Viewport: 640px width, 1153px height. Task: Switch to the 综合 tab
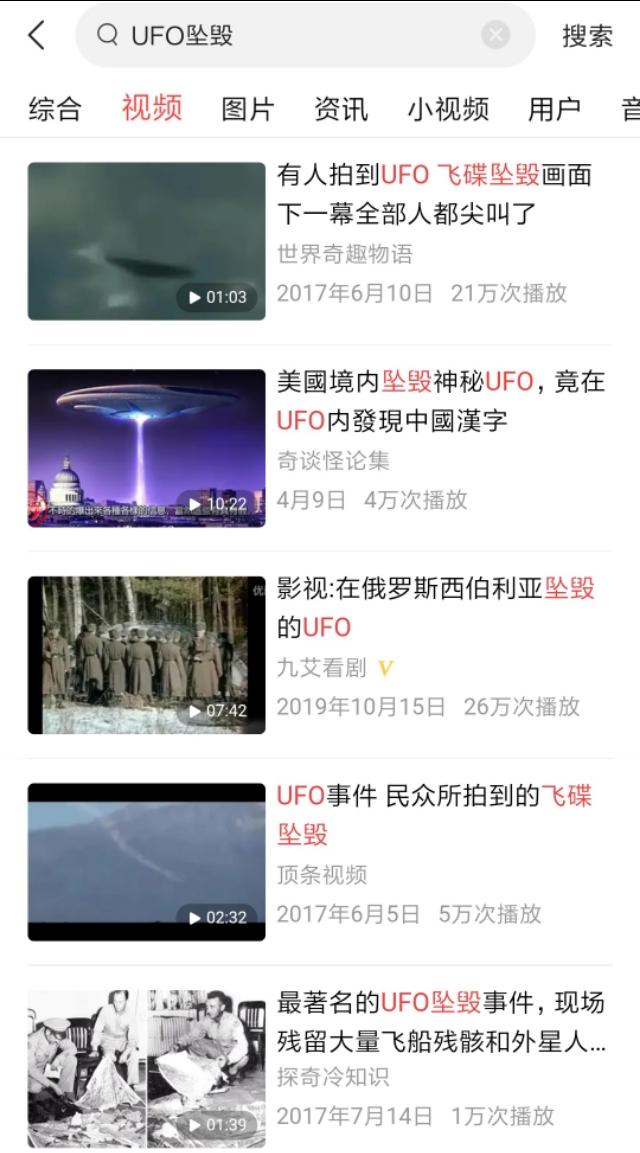click(x=55, y=109)
